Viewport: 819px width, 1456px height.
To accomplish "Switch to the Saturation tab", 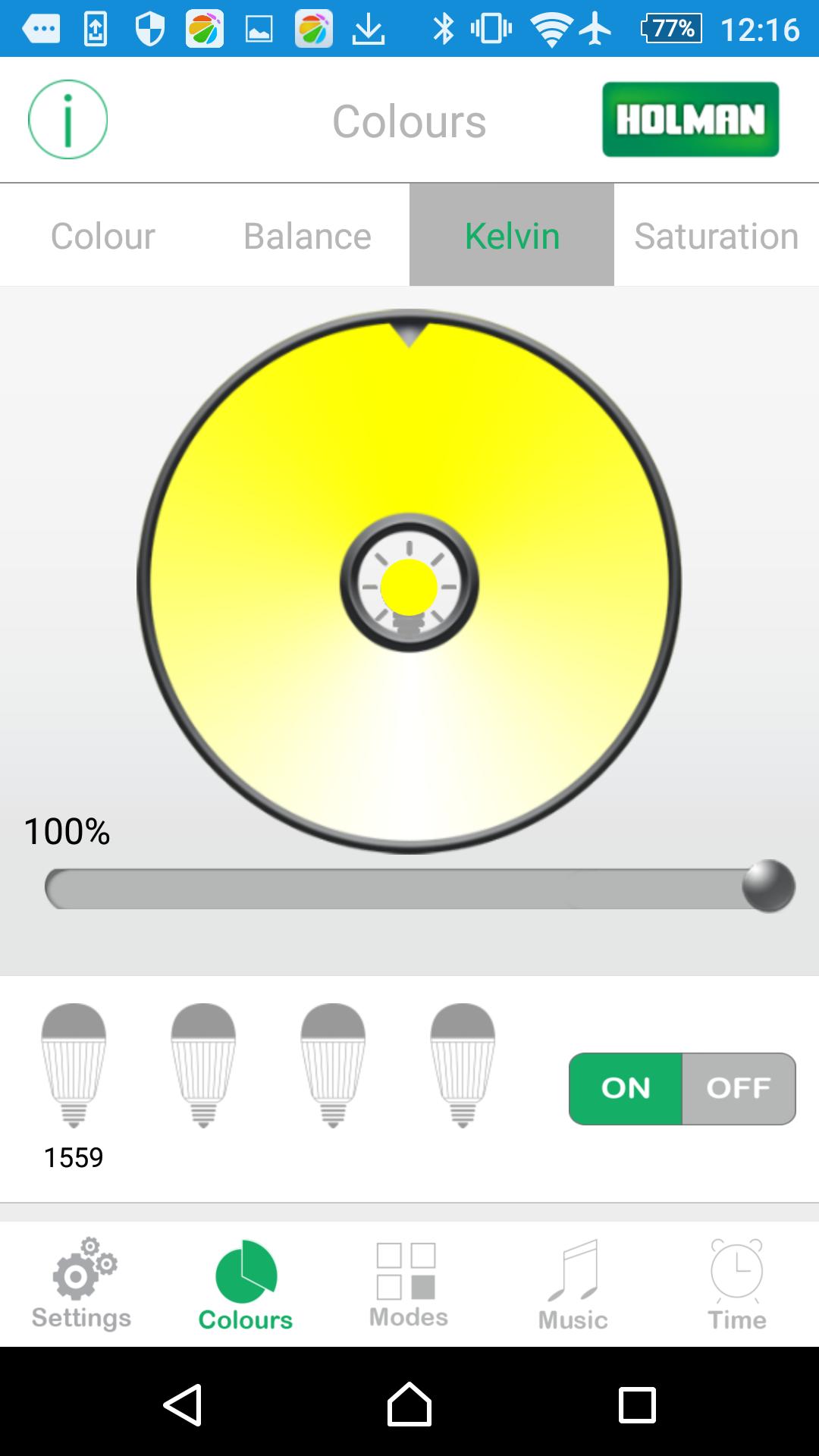I will pyautogui.click(x=716, y=235).
